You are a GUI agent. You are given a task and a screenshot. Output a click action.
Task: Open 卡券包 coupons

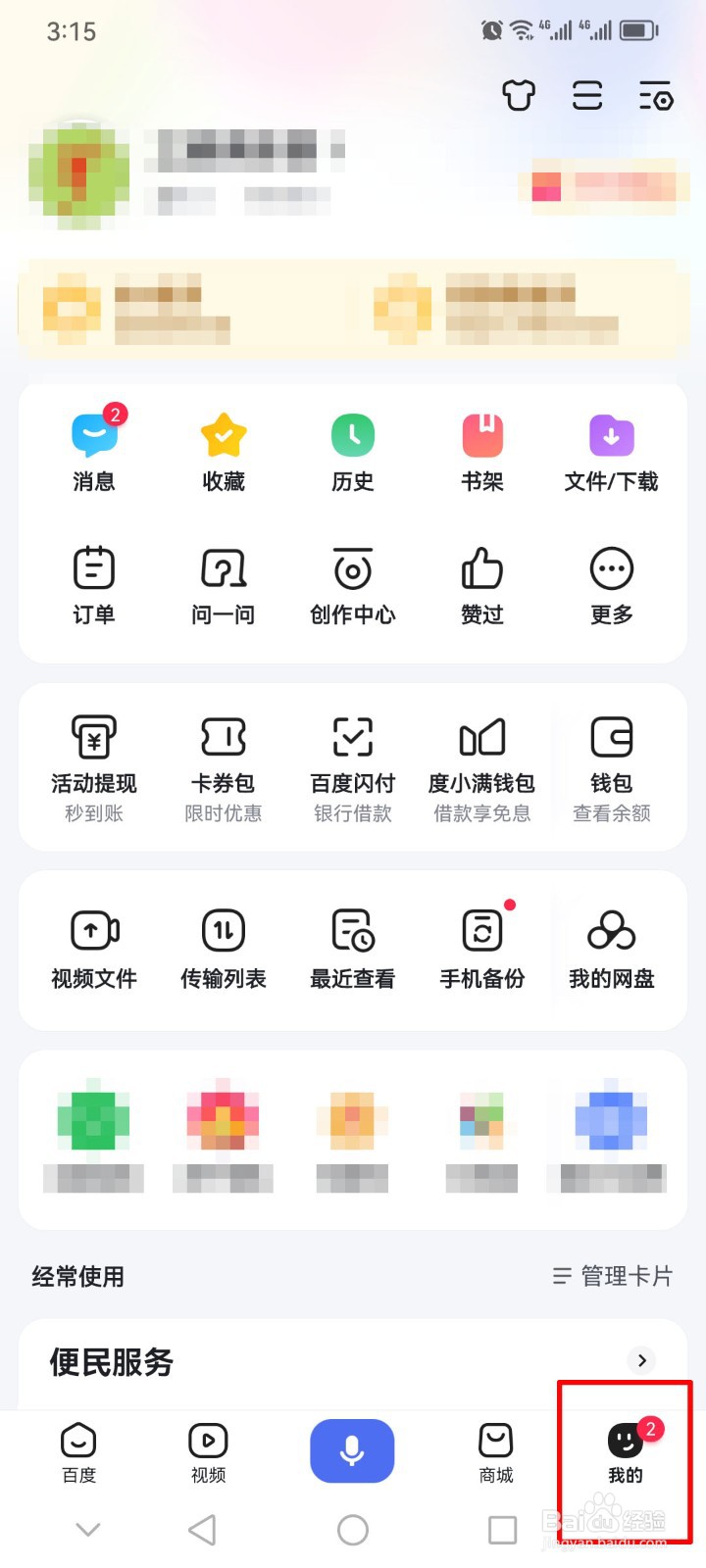(224, 769)
